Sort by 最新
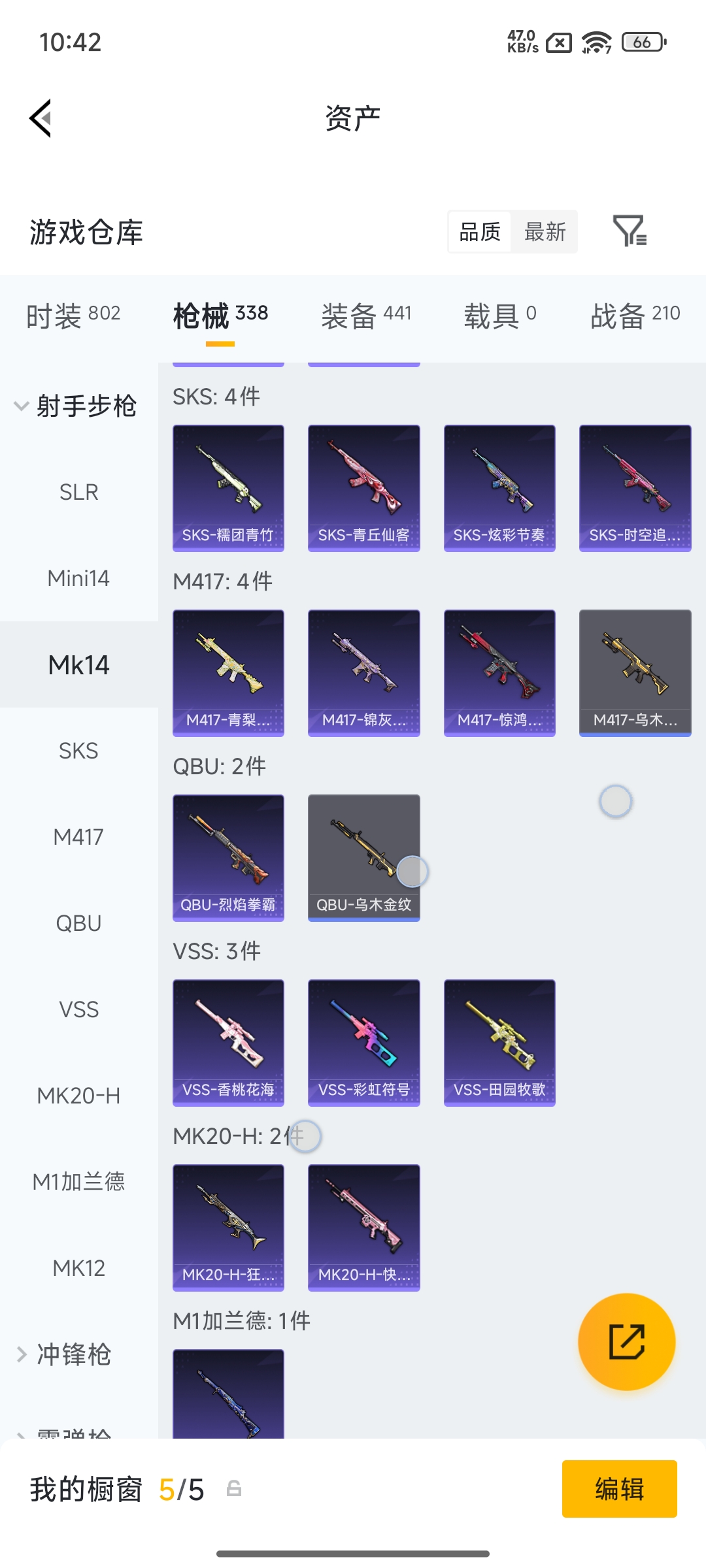The height and width of the screenshot is (1568, 706). [x=545, y=231]
